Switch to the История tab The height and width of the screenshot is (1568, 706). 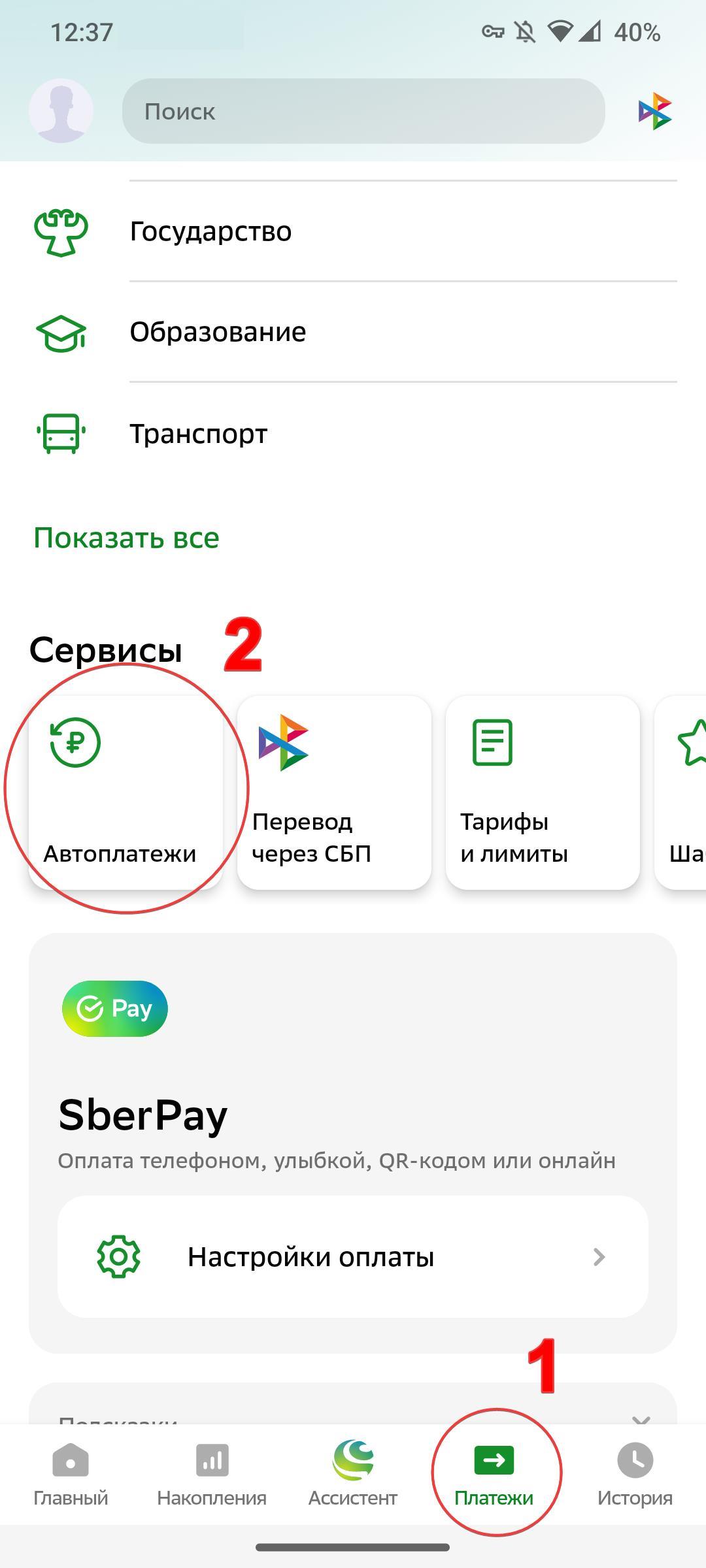635,1475
